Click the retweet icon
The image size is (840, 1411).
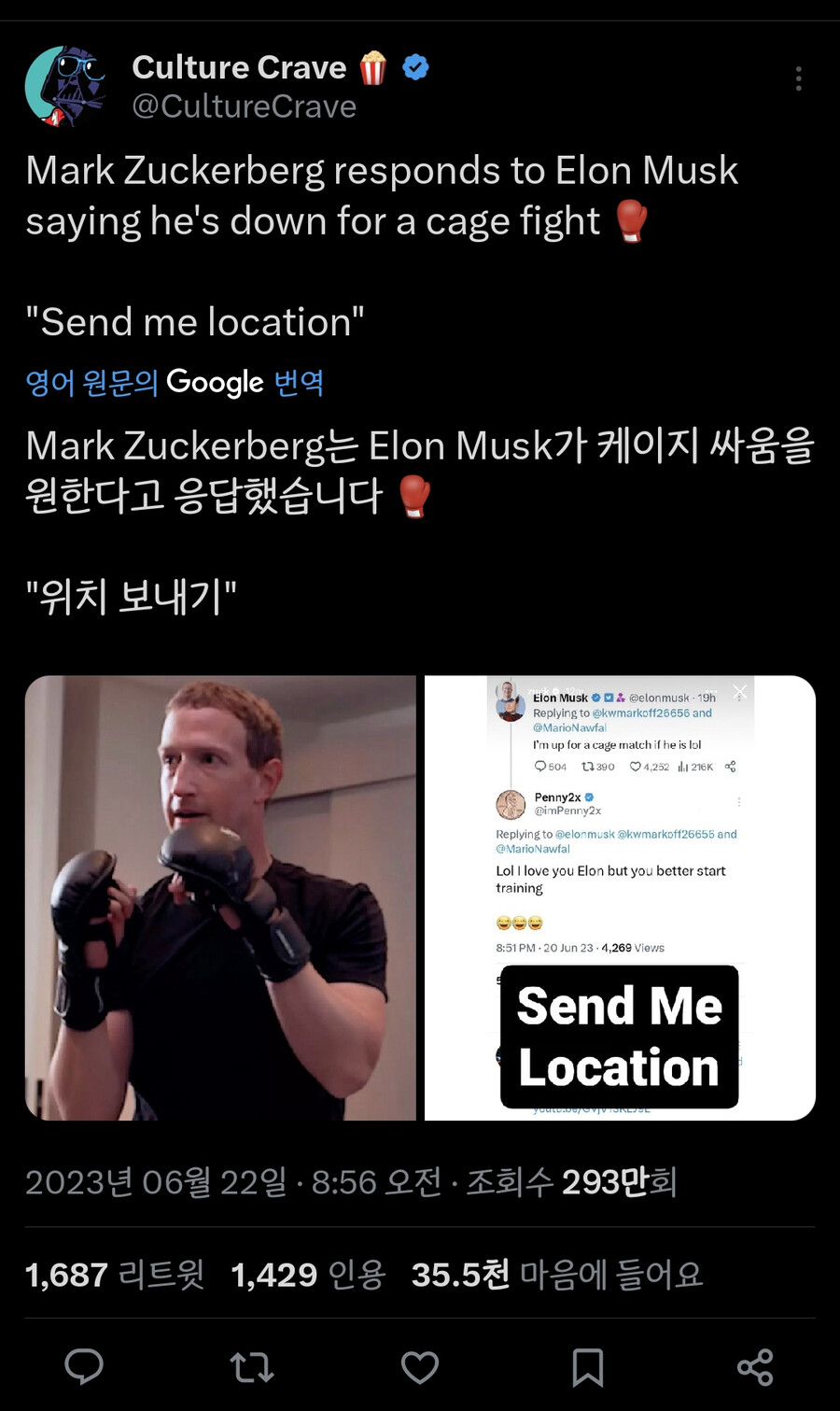coord(252,1366)
